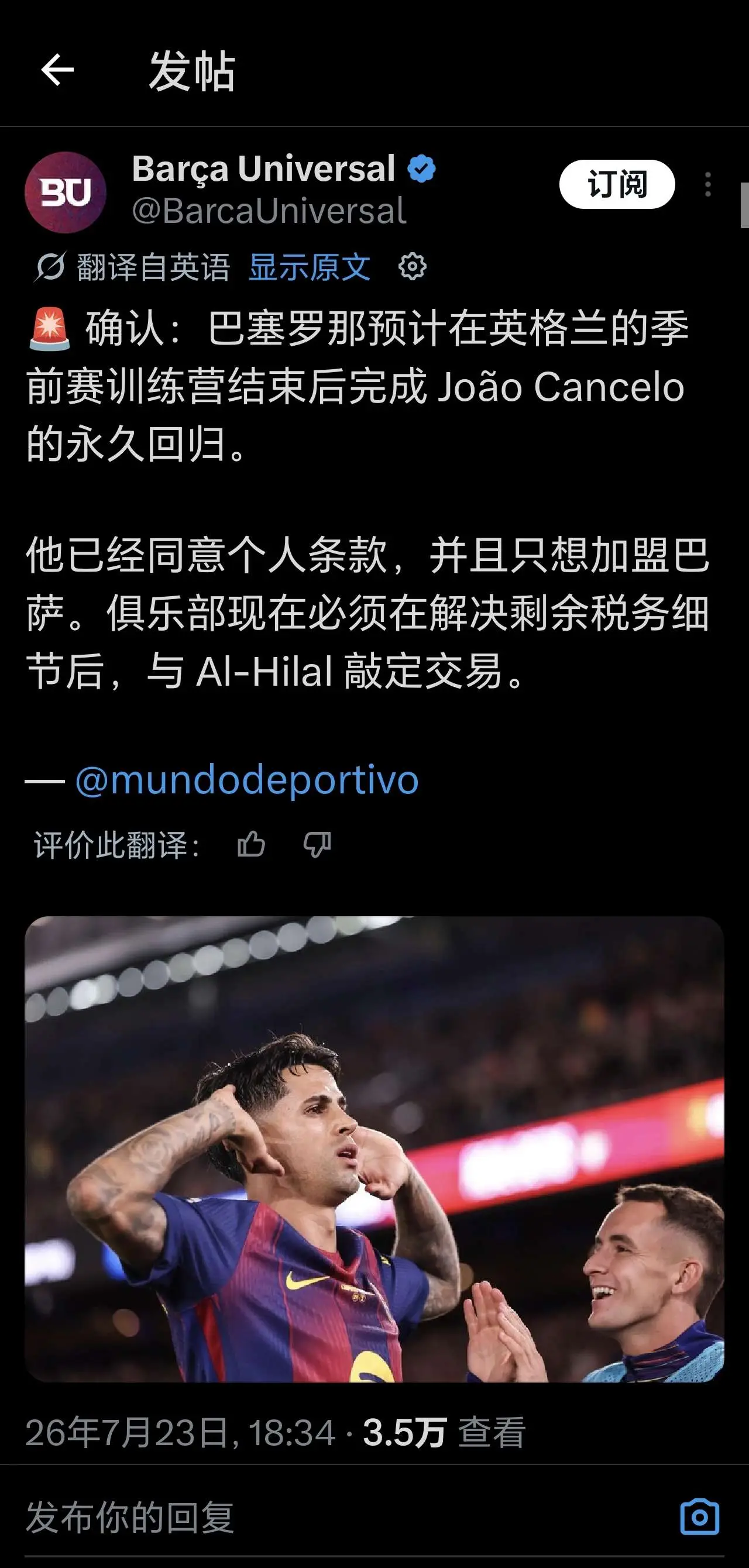Open the attached João Cancelo photo
Screen dimensions: 749x1568
click(x=374, y=1149)
